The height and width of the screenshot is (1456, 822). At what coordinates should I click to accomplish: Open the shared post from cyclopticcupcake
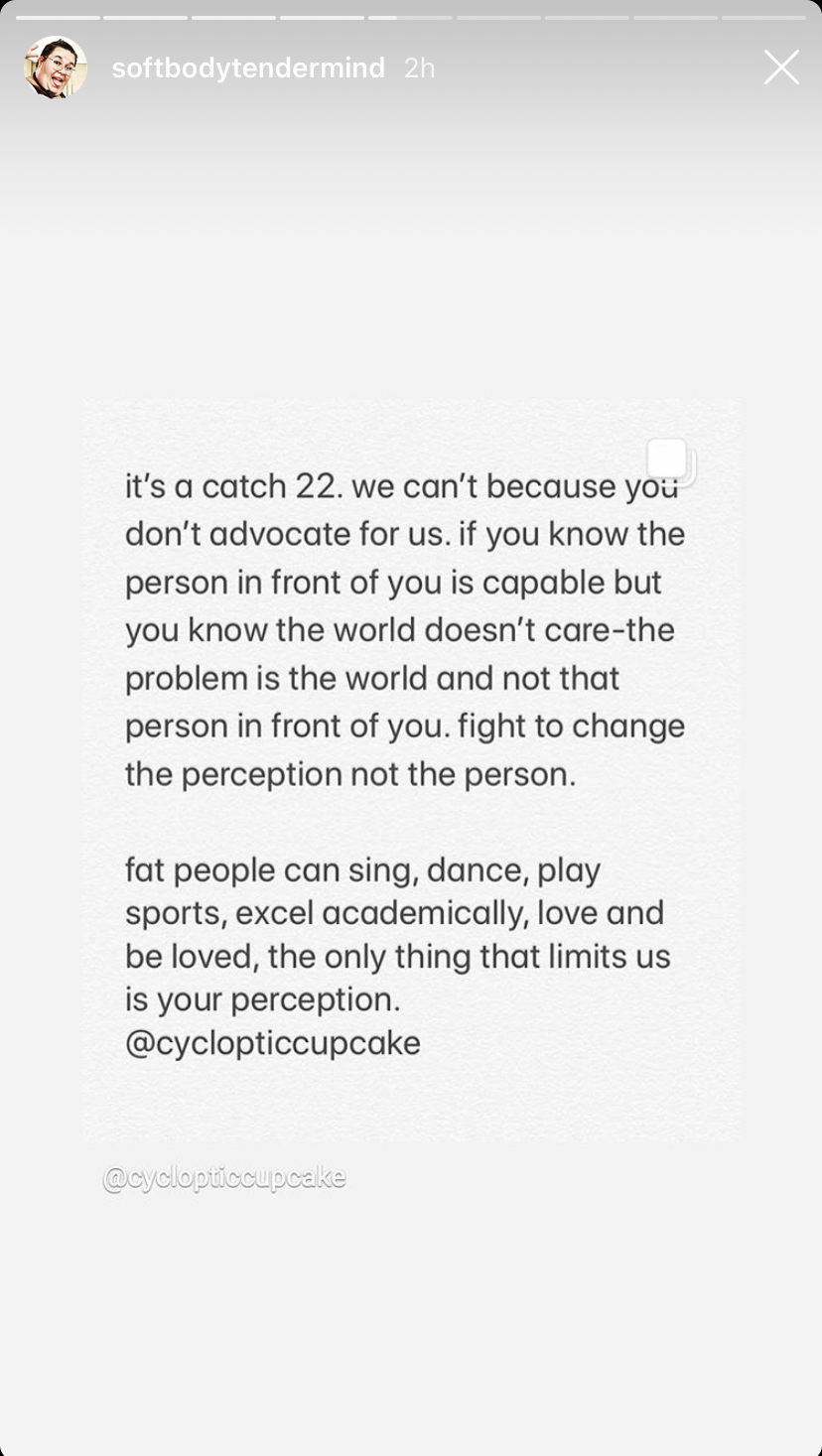point(411,770)
